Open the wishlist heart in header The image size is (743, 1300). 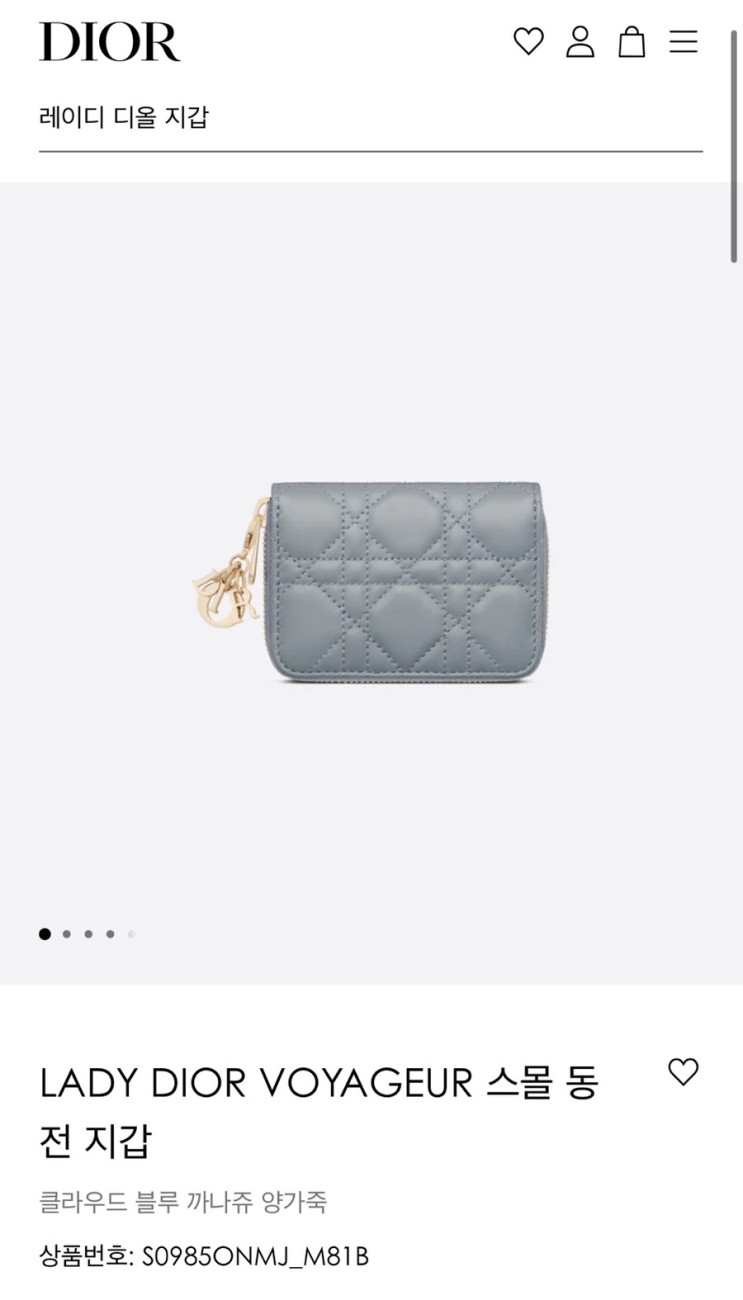[x=528, y=42]
